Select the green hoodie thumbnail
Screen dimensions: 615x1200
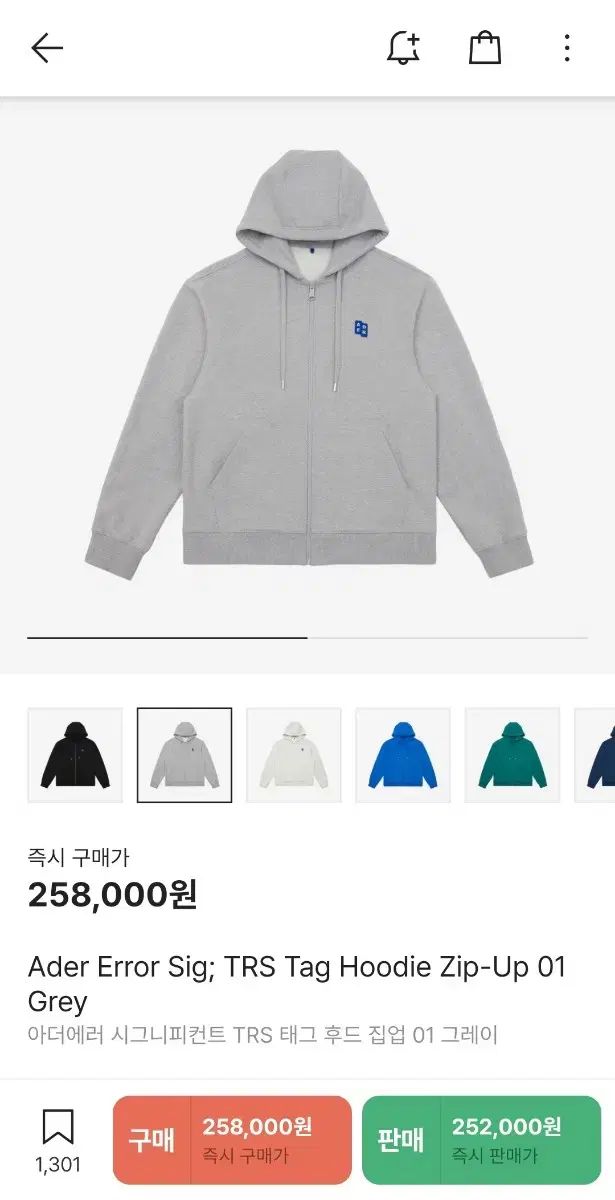(512, 755)
